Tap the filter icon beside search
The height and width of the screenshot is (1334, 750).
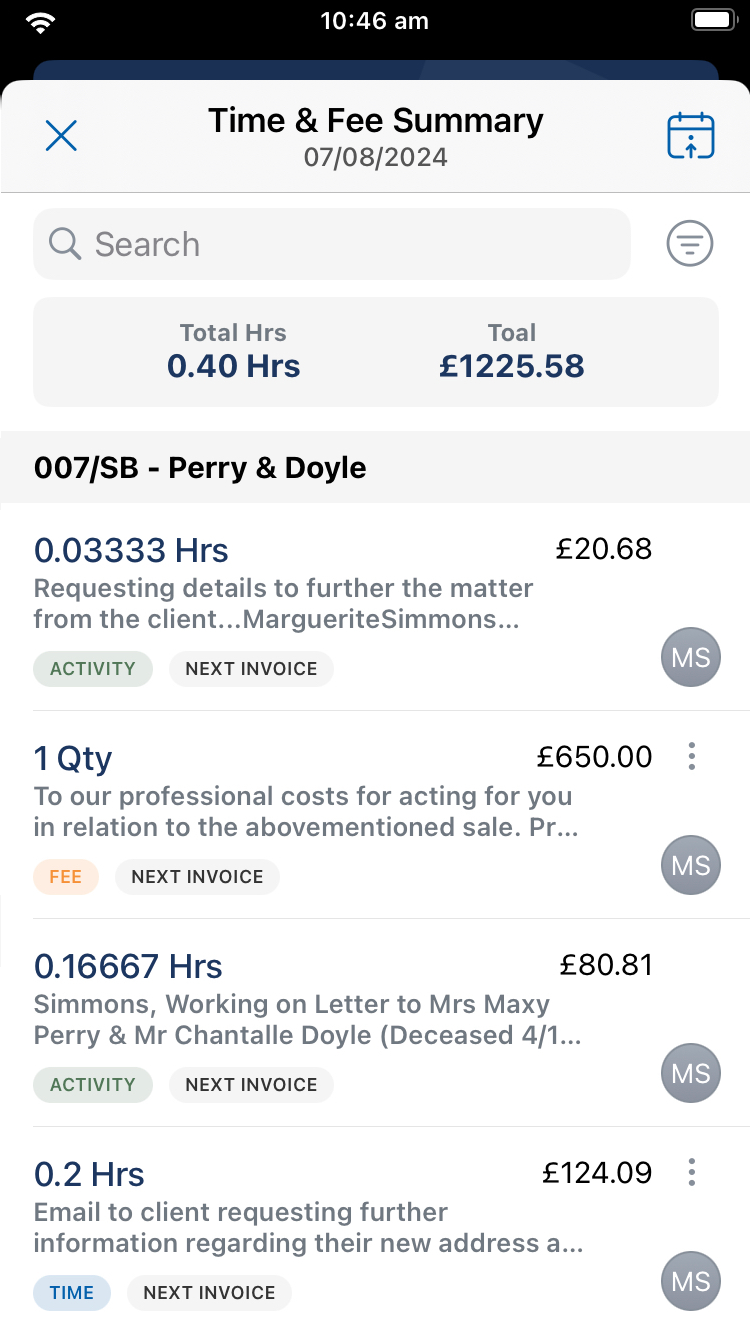689,243
